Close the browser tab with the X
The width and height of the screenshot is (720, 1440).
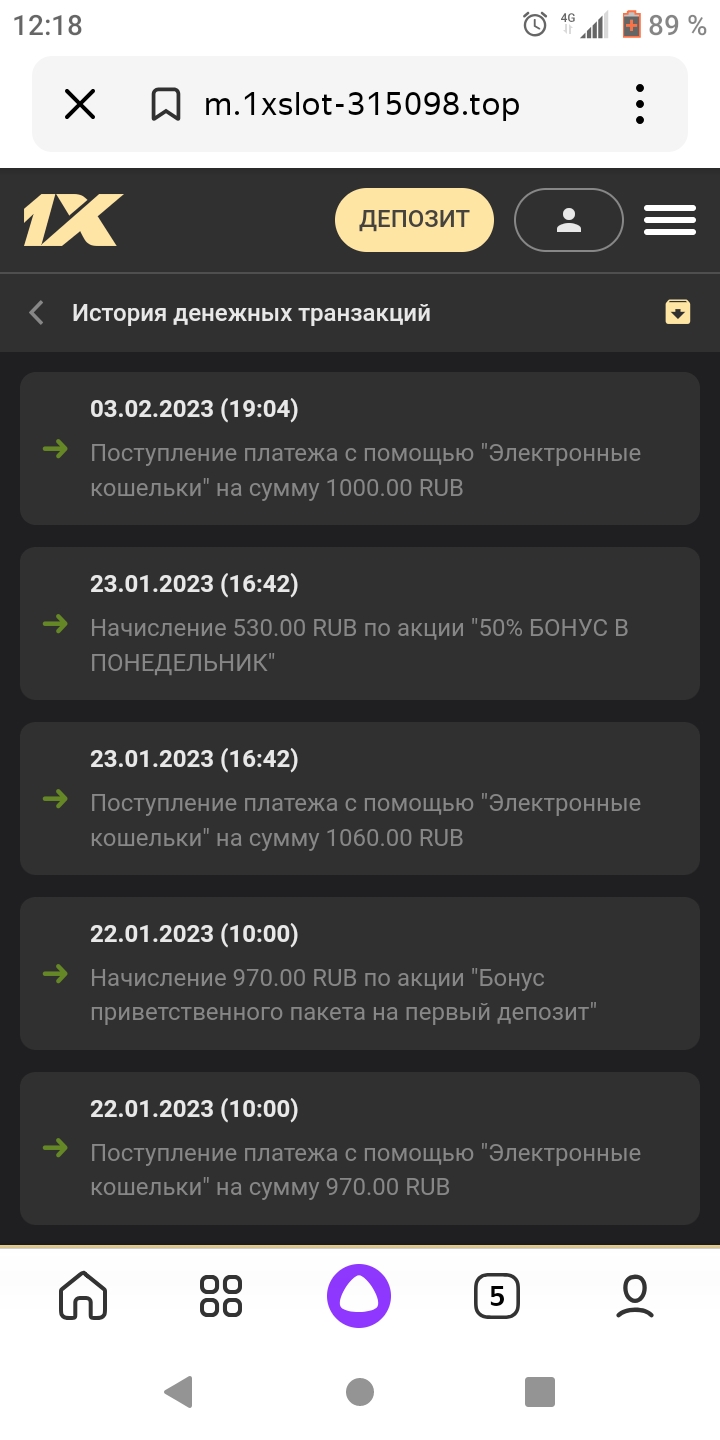coord(80,104)
